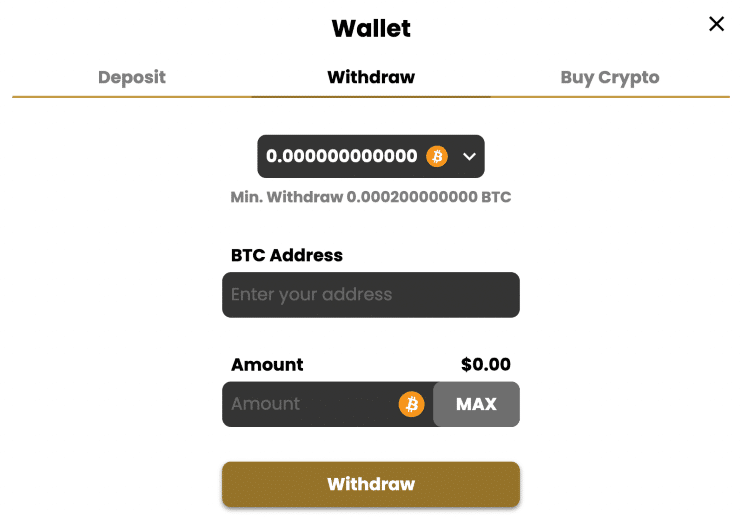Fill maximum amount with MAX button

coord(477,404)
